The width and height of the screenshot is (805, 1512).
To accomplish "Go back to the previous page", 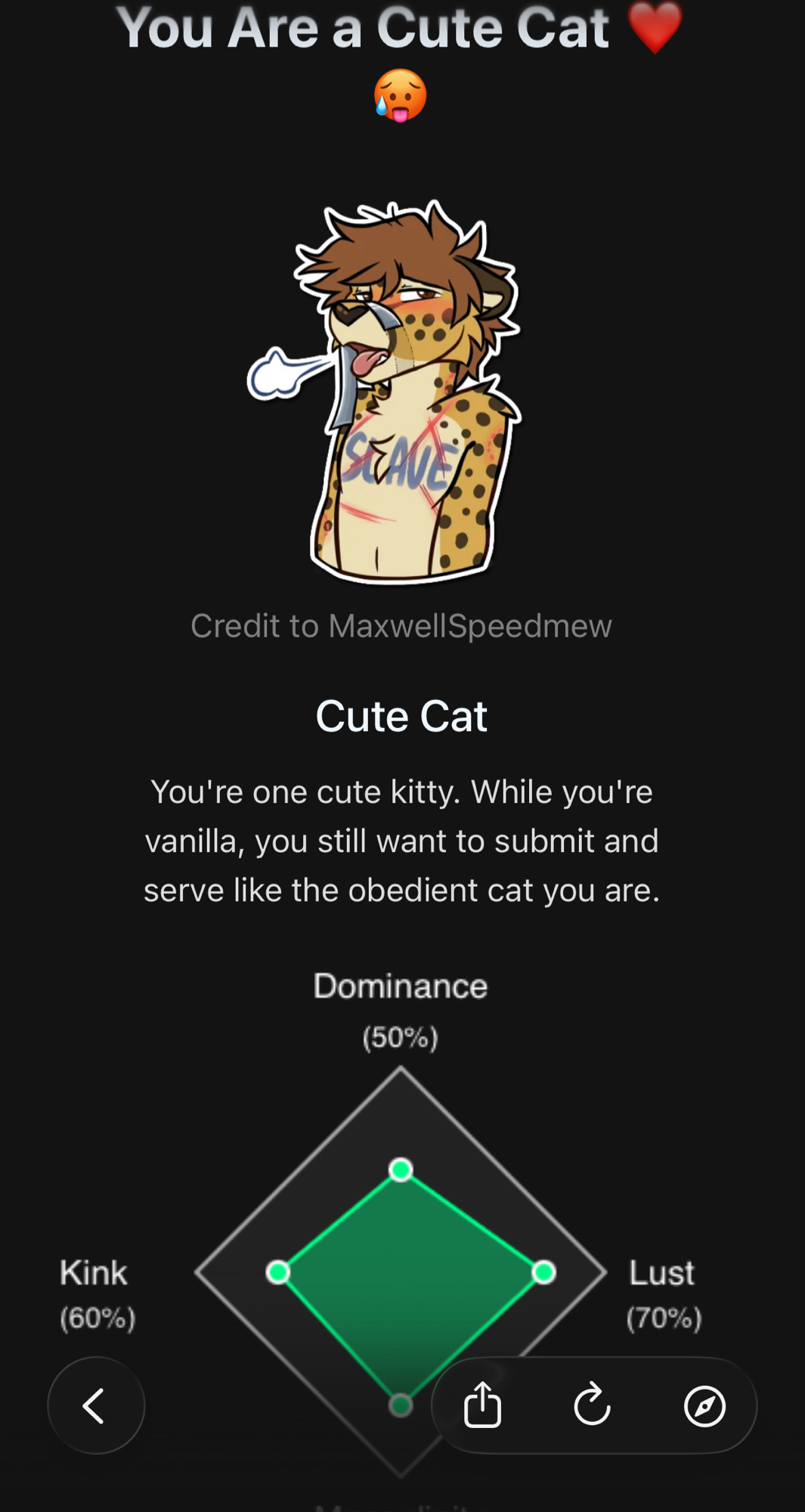I will tap(95, 1405).
